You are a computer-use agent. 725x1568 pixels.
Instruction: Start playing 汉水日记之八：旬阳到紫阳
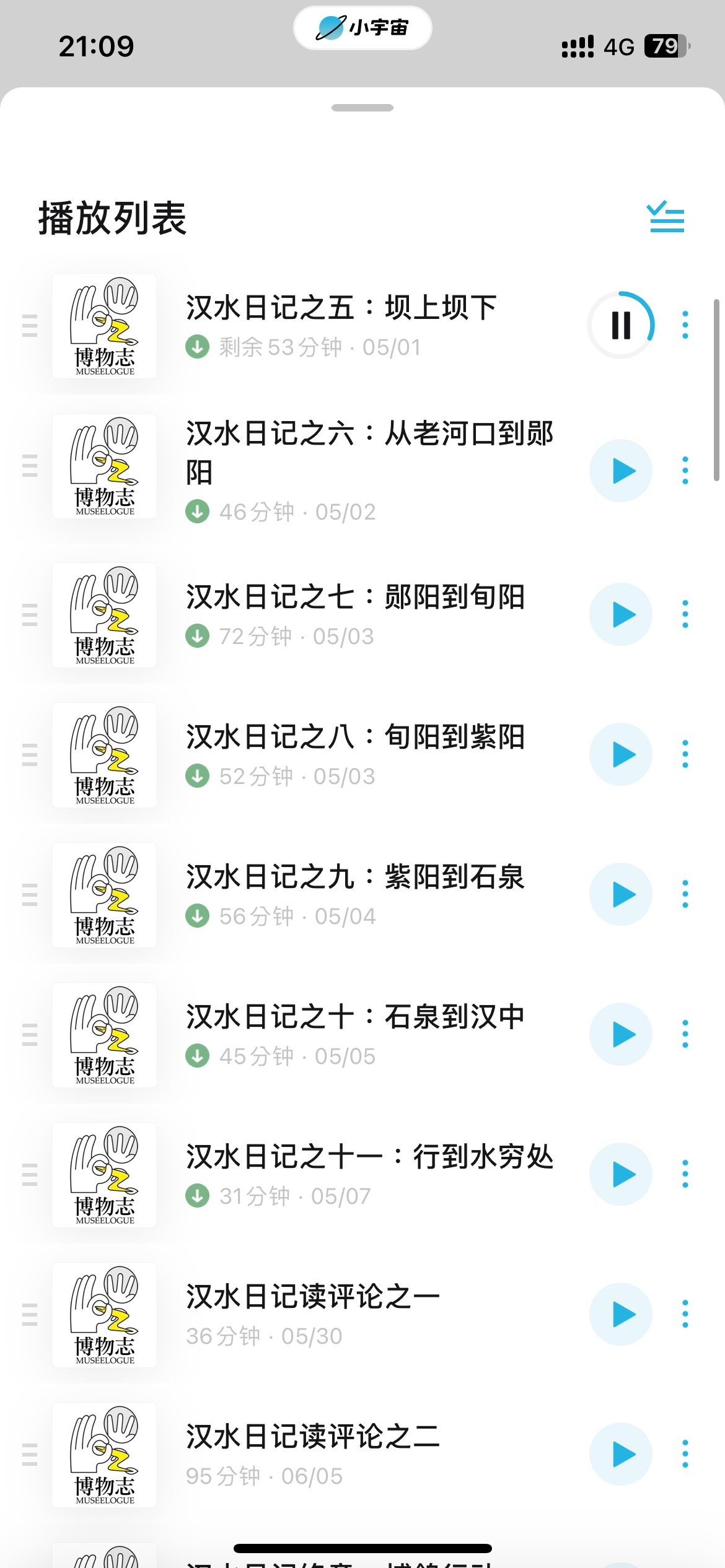click(621, 754)
